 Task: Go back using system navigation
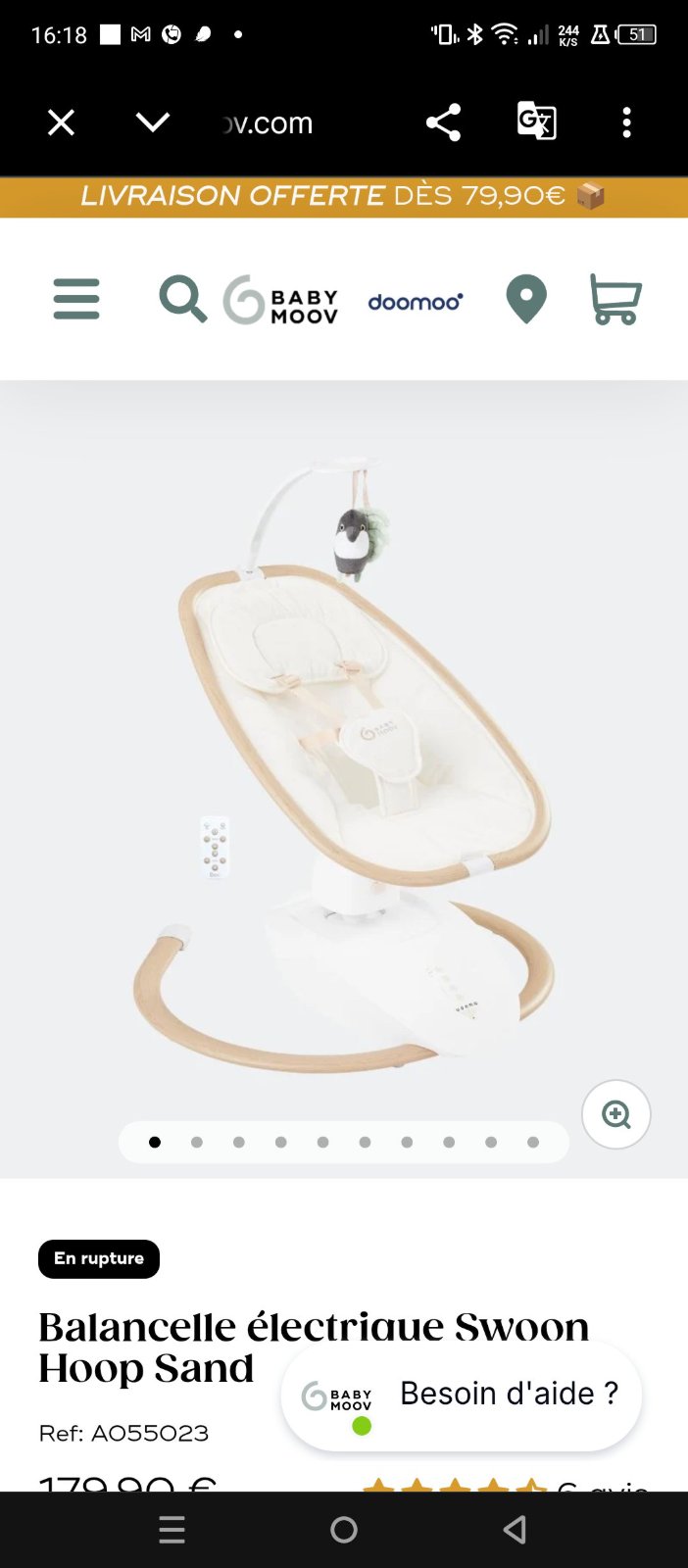[x=516, y=1530]
